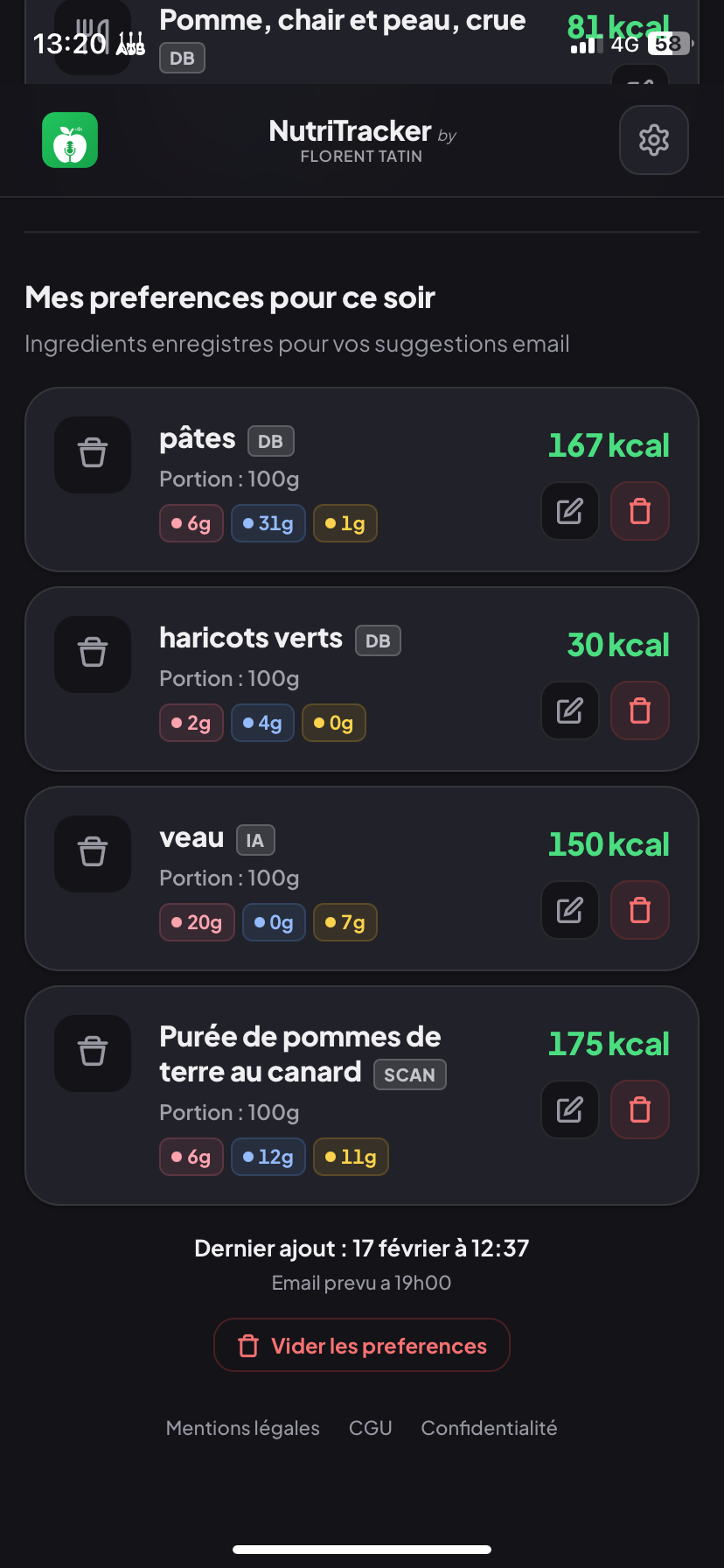Click the trash icon beside pâtes name
Viewport: 724px width, 1568px height.
click(x=92, y=455)
